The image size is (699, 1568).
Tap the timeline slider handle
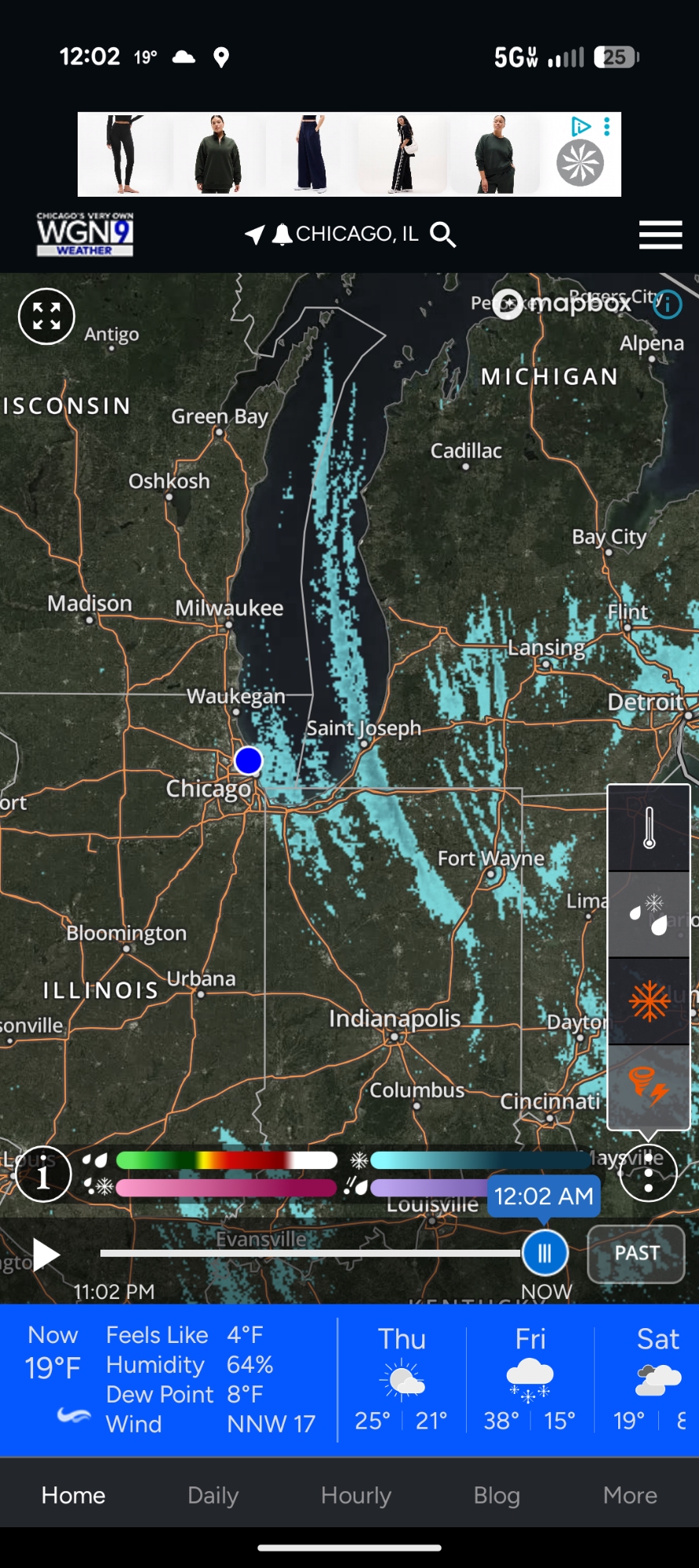[x=544, y=1253]
